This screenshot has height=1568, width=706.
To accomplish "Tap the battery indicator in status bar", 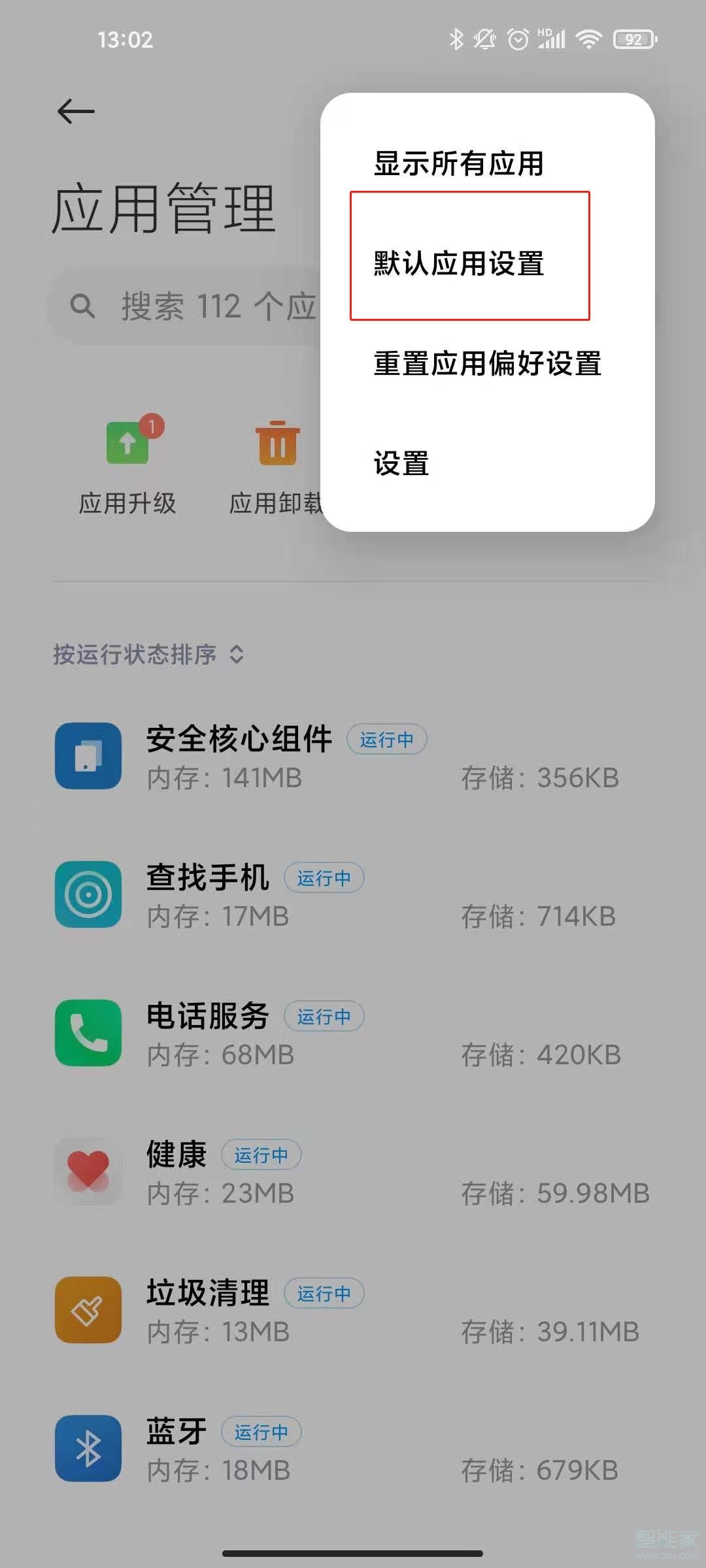I will point(632,41).
